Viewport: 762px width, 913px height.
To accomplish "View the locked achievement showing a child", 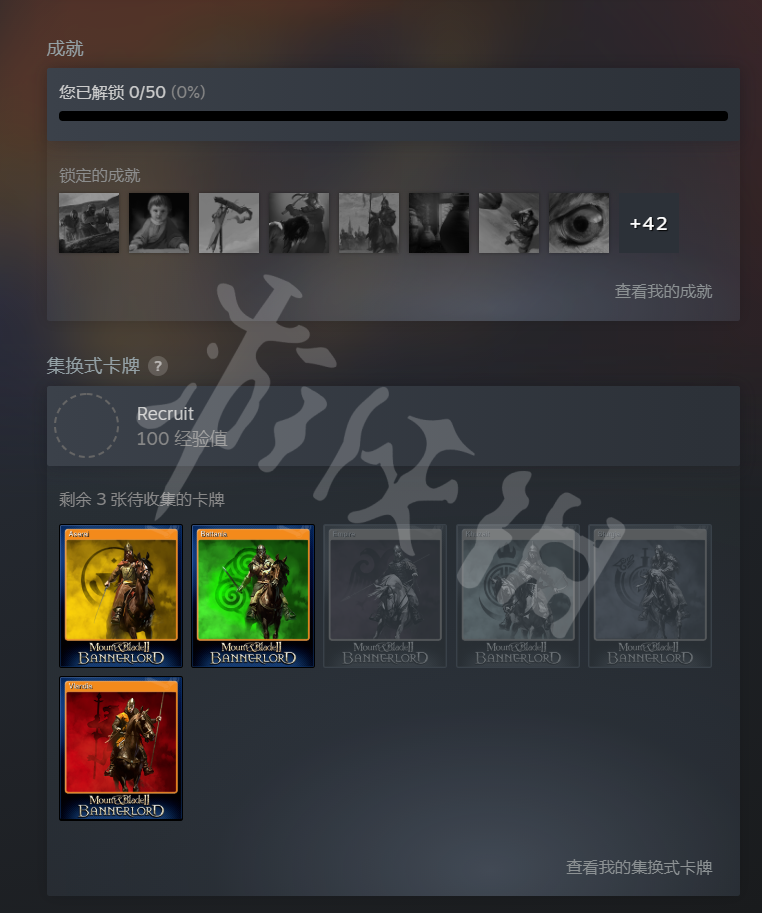I will click(x=159, y=223).
